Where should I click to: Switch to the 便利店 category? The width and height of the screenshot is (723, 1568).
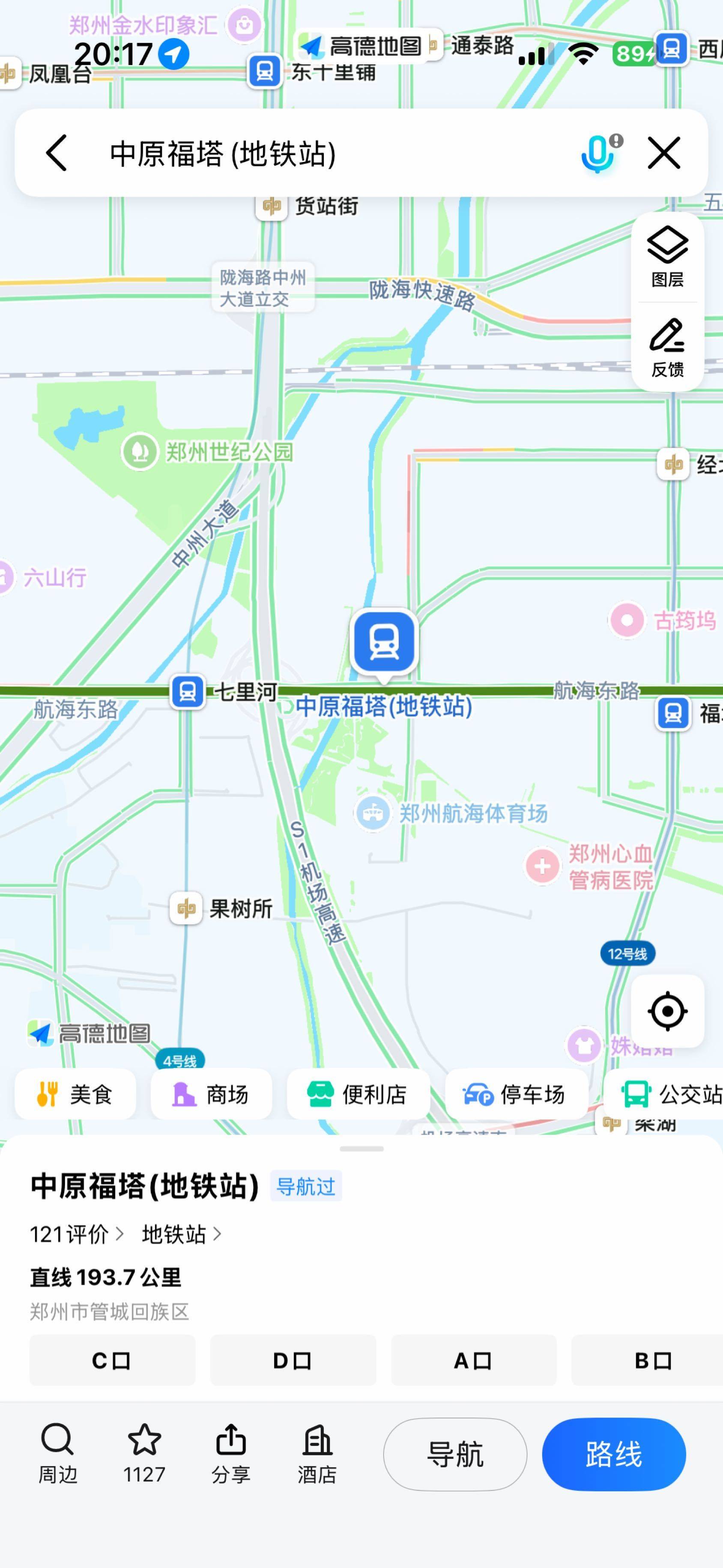coord(359,1094)
